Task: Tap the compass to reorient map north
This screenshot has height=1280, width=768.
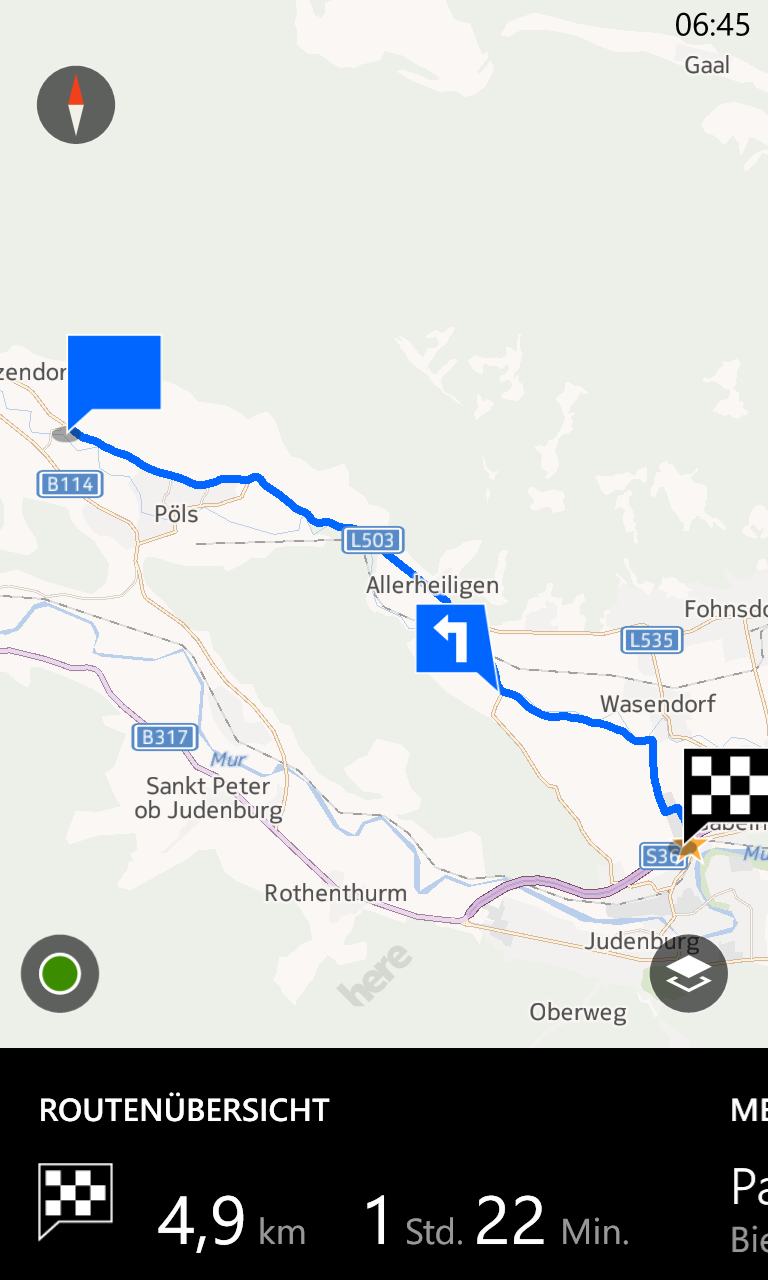Action: click(x=76, y=105)
